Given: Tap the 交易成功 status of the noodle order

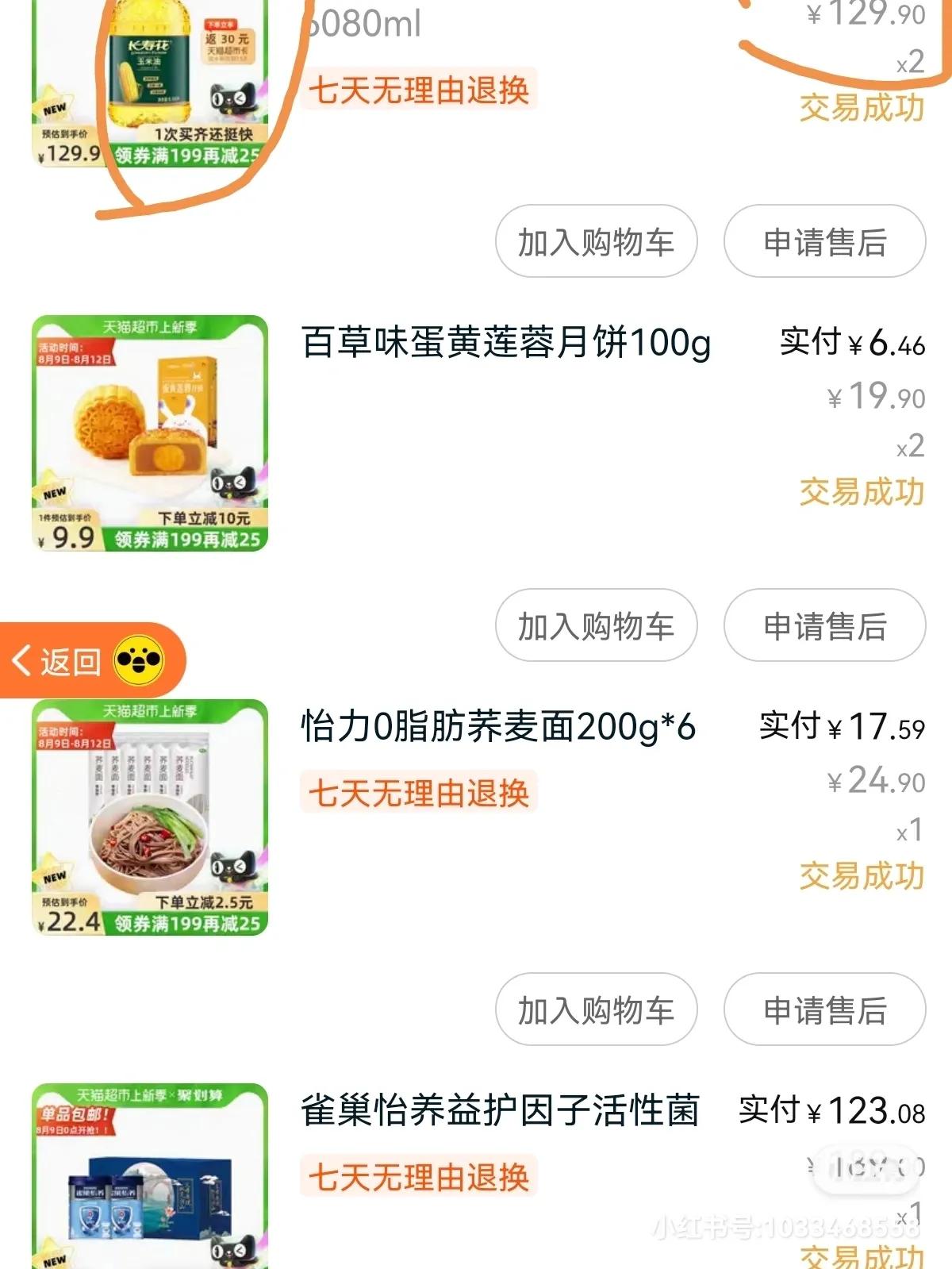Looking at the screenshot, I should pos(861,877).
